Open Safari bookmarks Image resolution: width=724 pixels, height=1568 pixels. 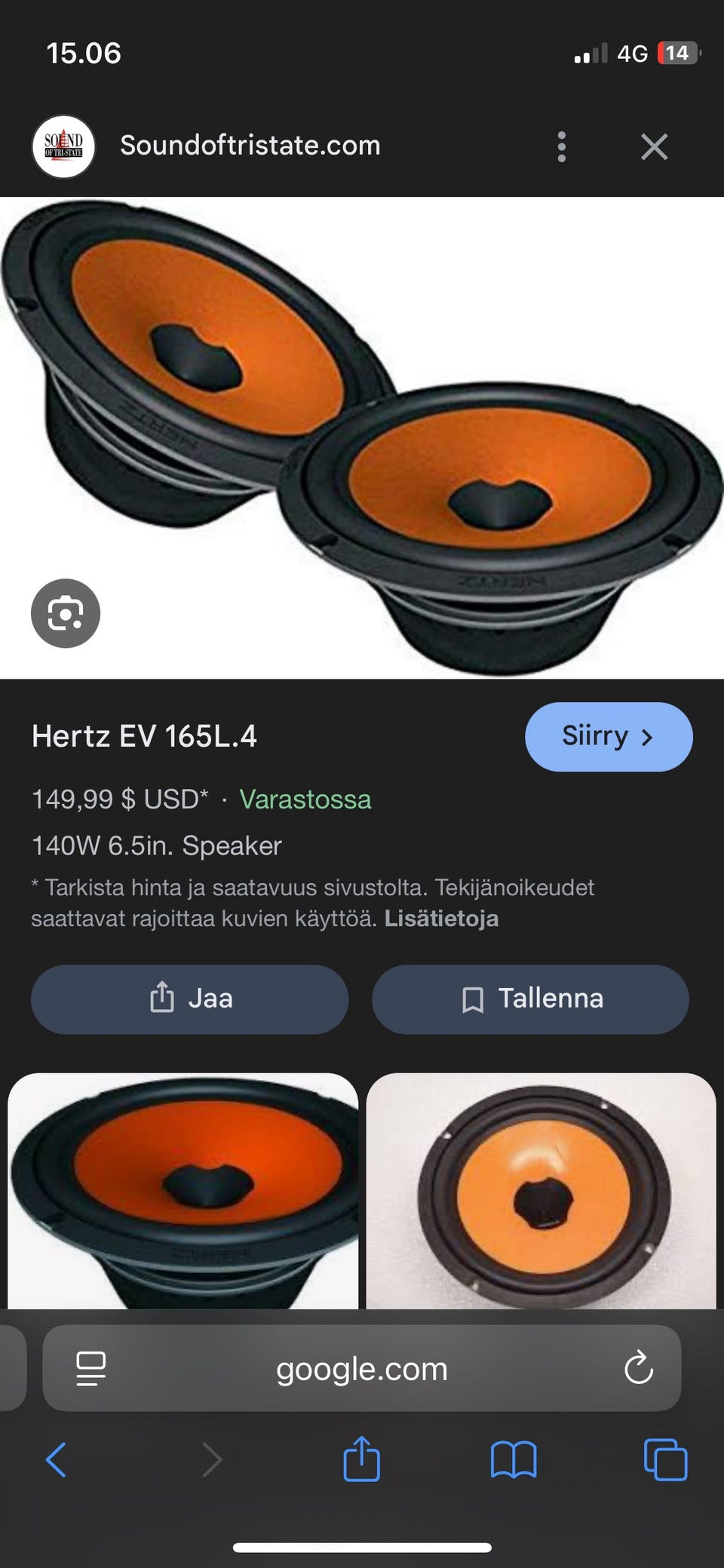click(x=512, y=1461)
